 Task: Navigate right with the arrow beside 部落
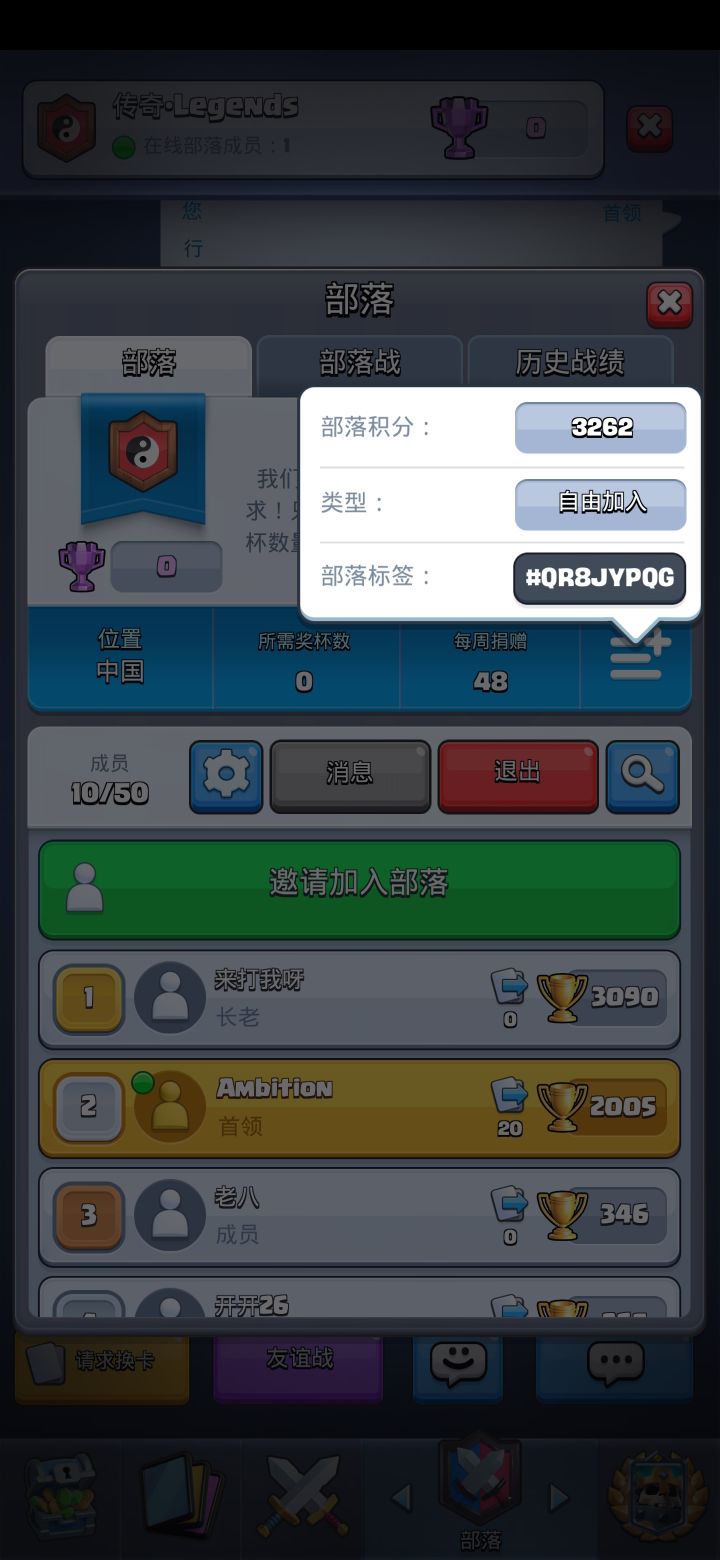tap(556, 1497)
